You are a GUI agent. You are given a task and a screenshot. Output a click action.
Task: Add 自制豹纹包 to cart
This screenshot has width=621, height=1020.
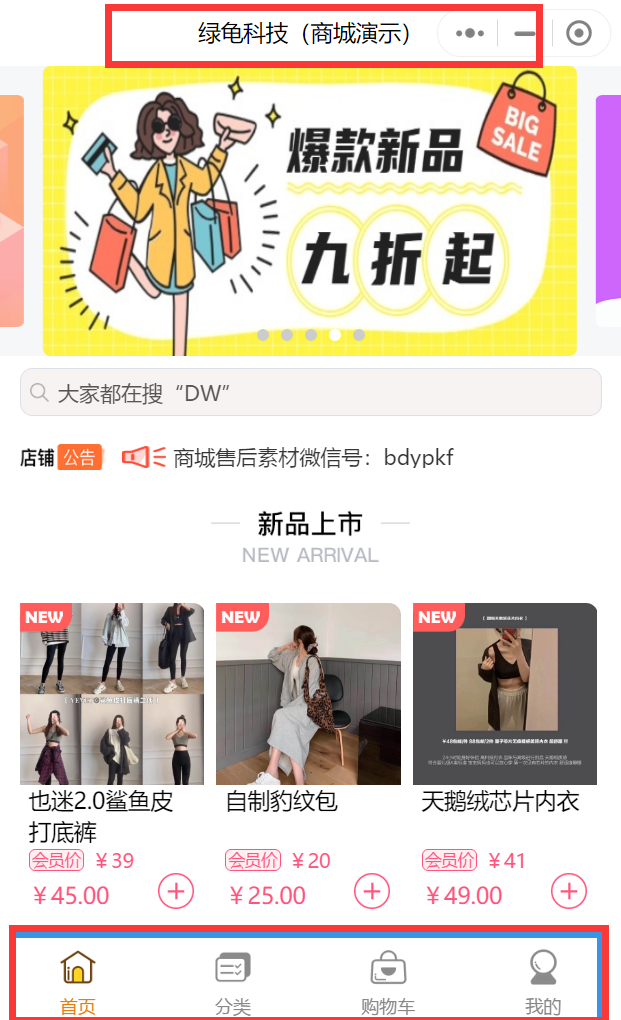[373, 890]
